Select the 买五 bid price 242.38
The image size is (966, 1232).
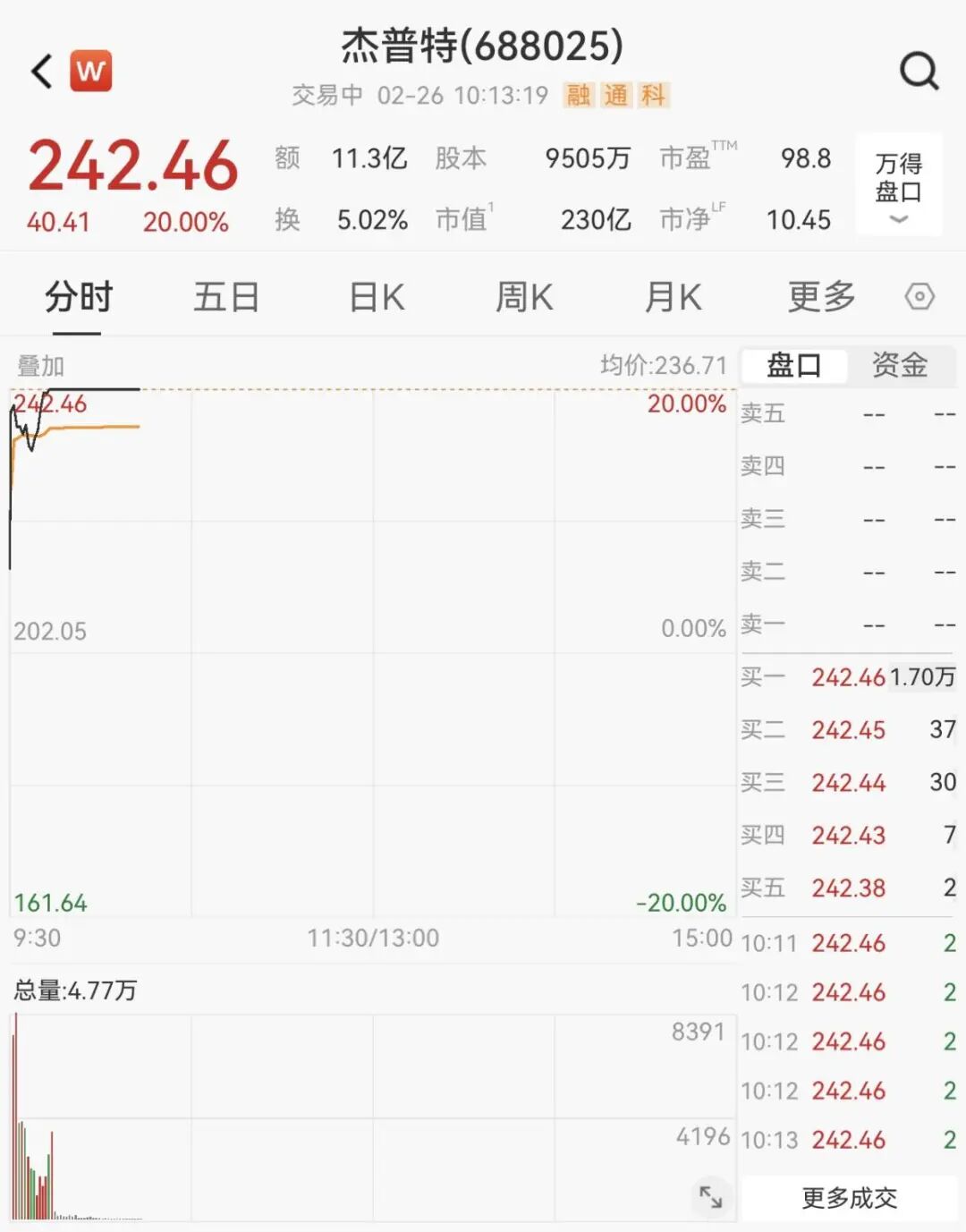coord(847,888)
